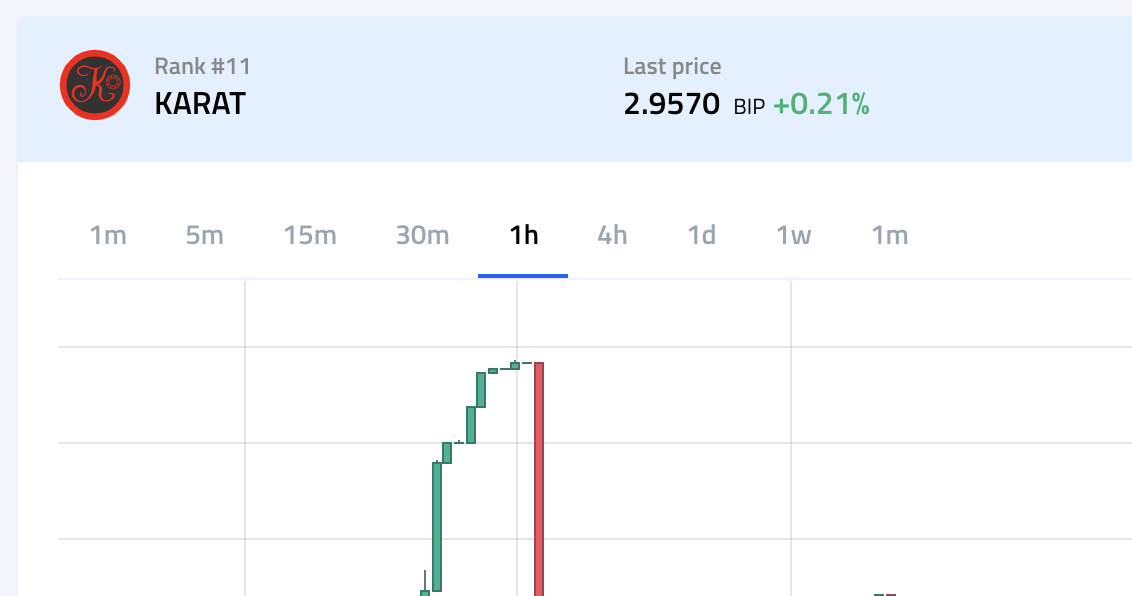Select the 5m timeframe tab
Viewport: 1132px width, 596px height.
coord(204,236)
